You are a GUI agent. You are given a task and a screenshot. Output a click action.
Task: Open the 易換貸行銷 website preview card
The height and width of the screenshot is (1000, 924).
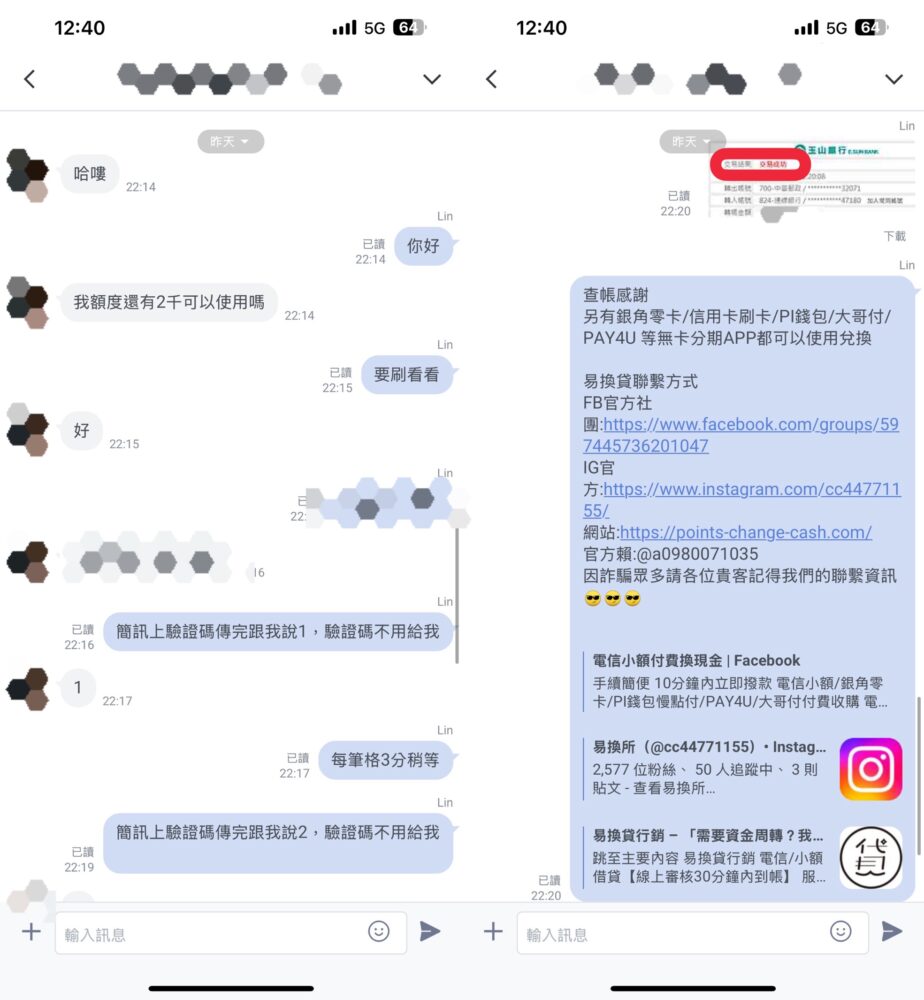pos(742,857)
